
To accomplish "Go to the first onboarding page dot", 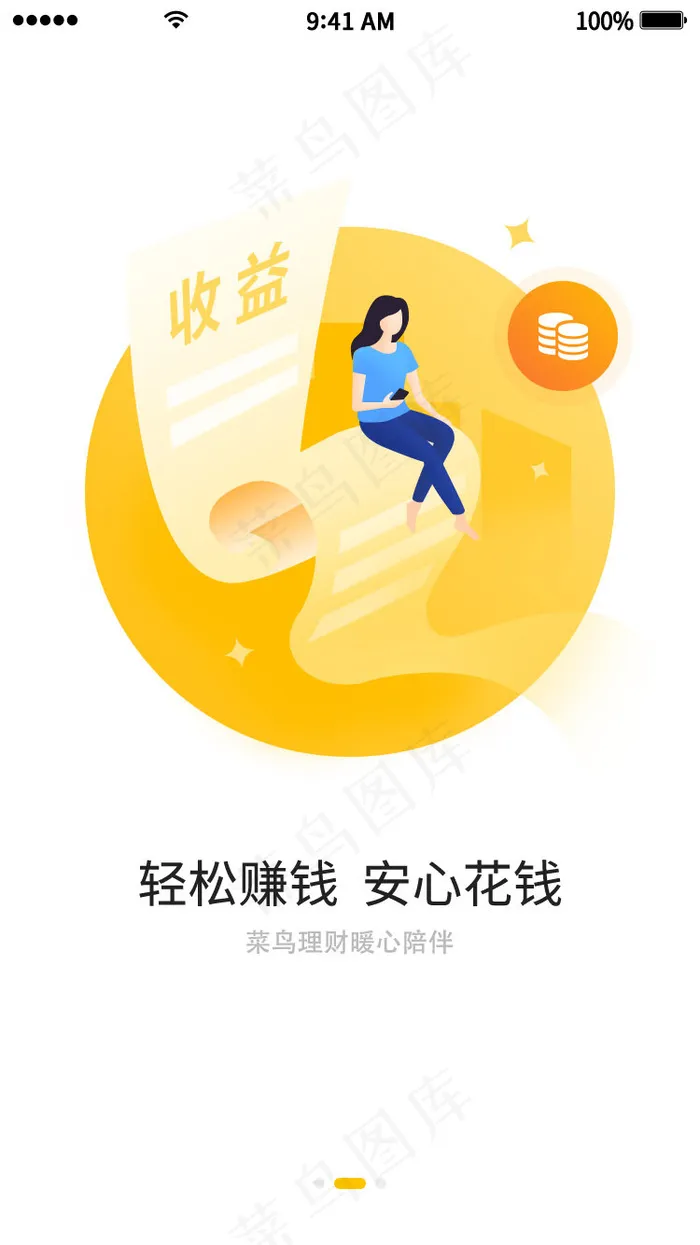I will click(319, 1183).
